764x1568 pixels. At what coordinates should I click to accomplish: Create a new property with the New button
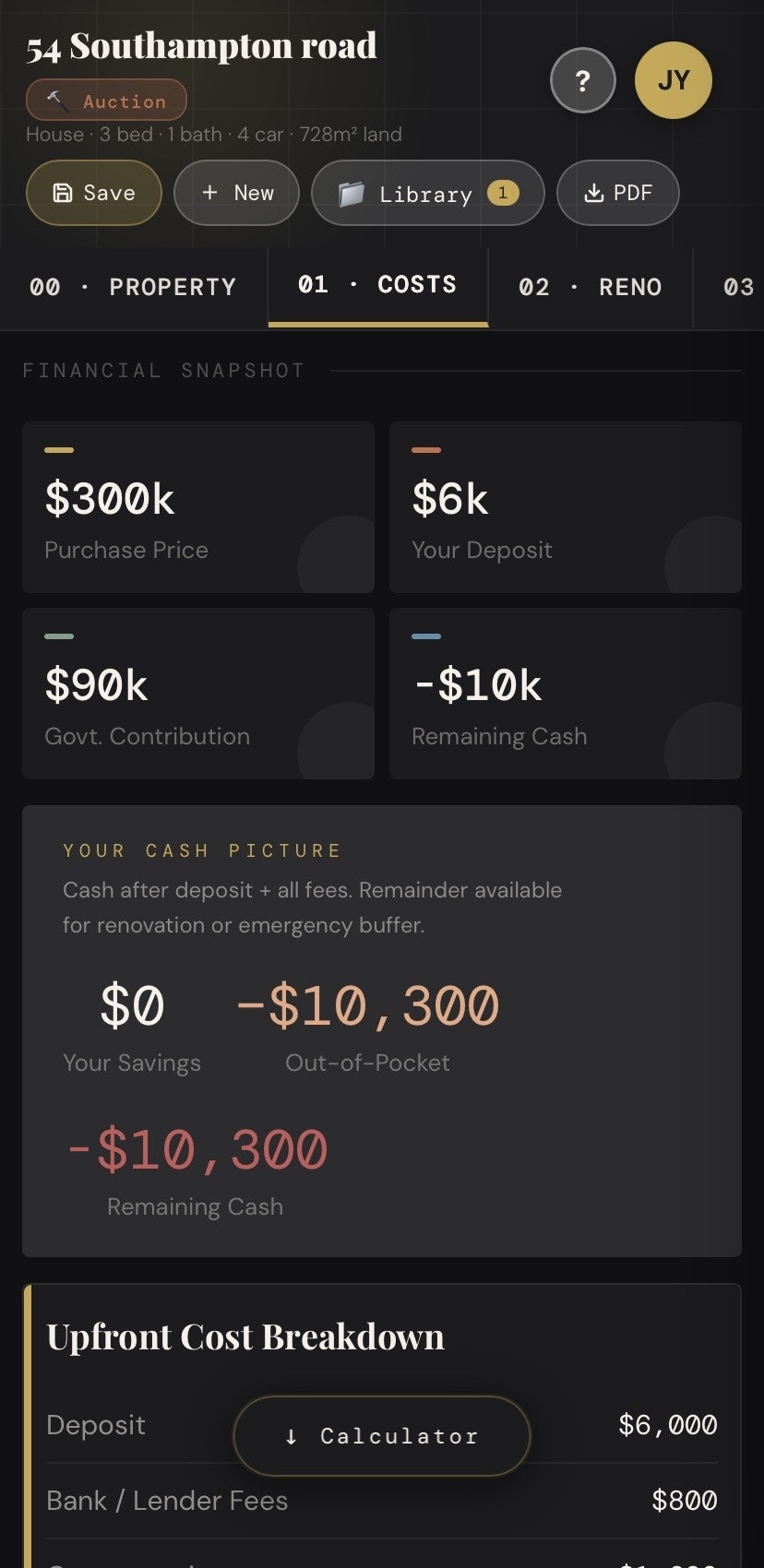tap(236, 193)
